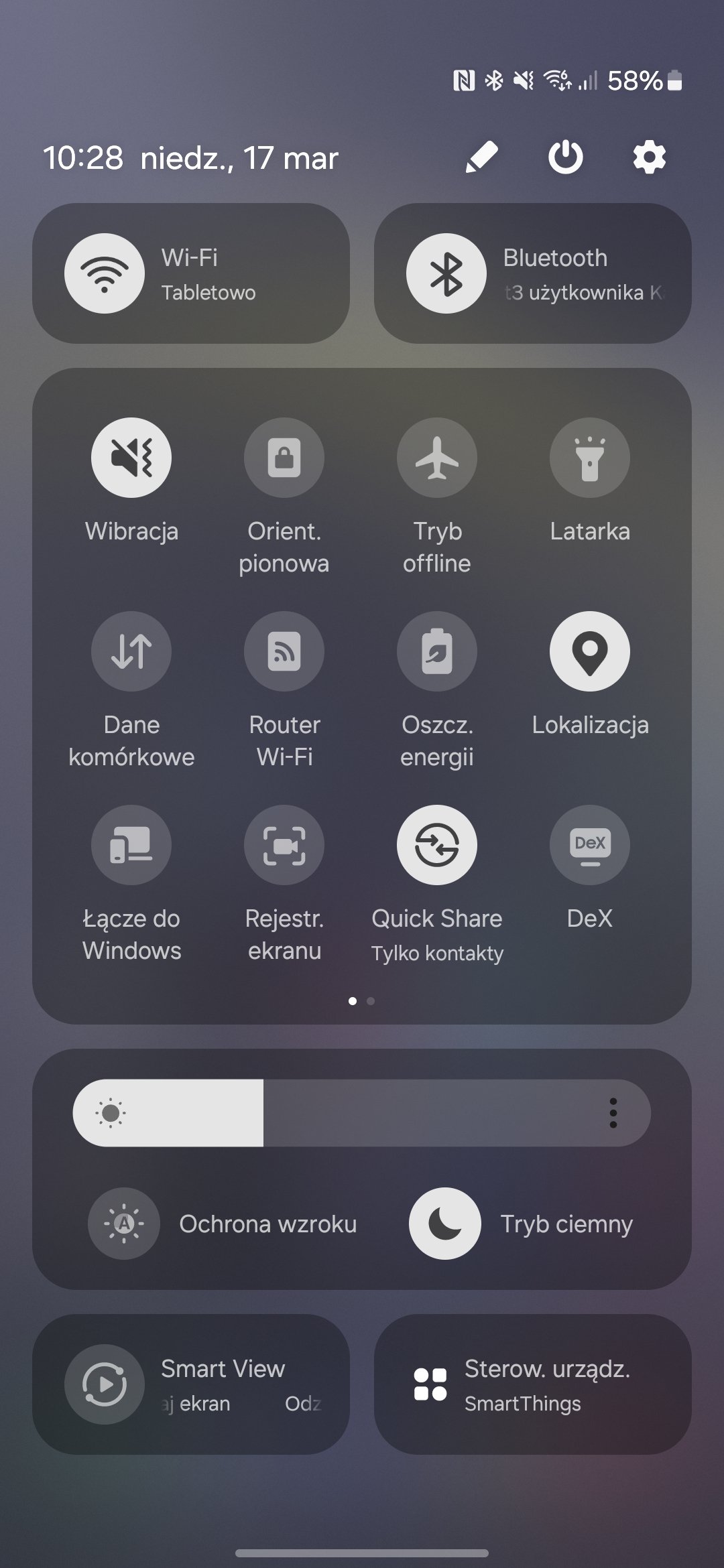Toggle Orient. pionowa rotation lock
724x1568 pixels.
pyautogui.click(x=284, y=458)
